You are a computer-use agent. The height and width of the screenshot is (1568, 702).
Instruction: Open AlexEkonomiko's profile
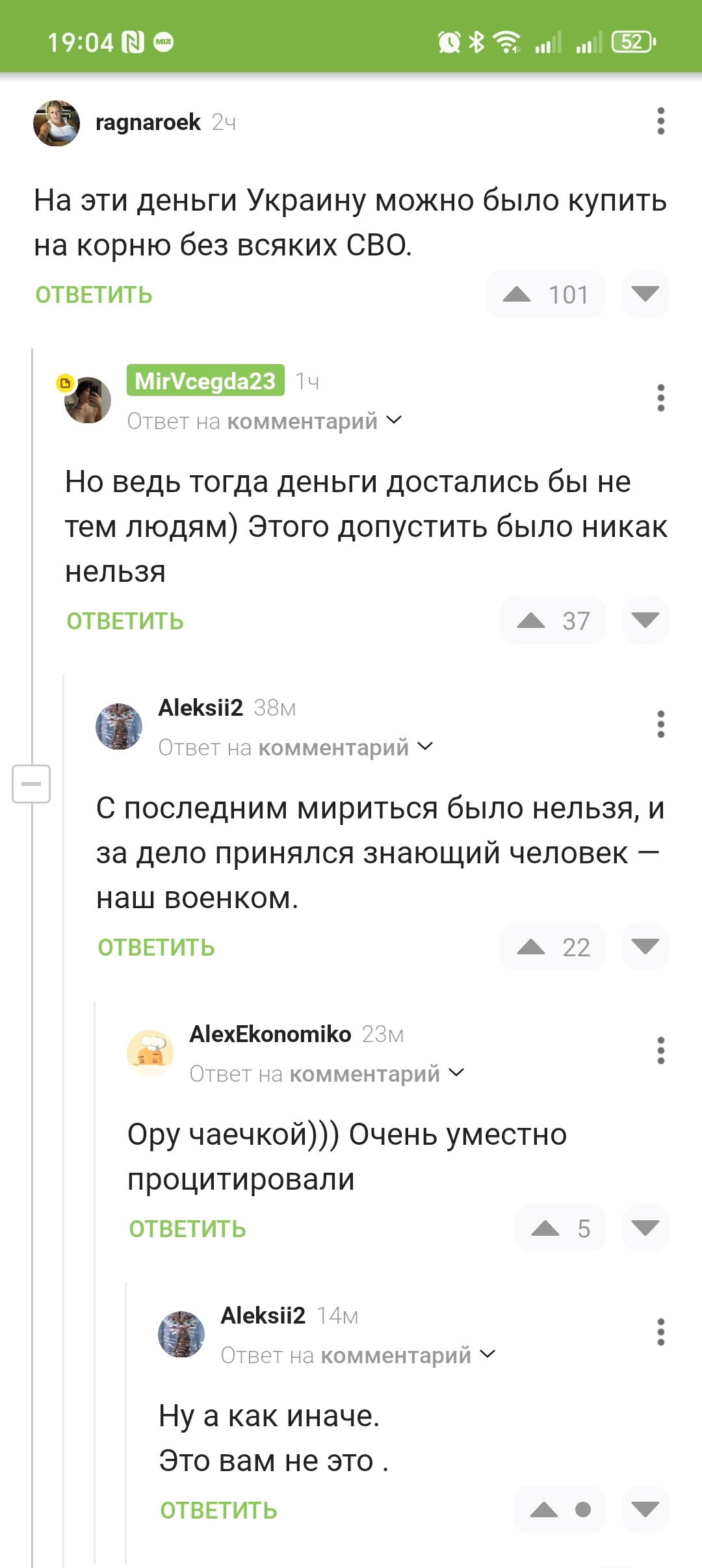click(270, 1034)
